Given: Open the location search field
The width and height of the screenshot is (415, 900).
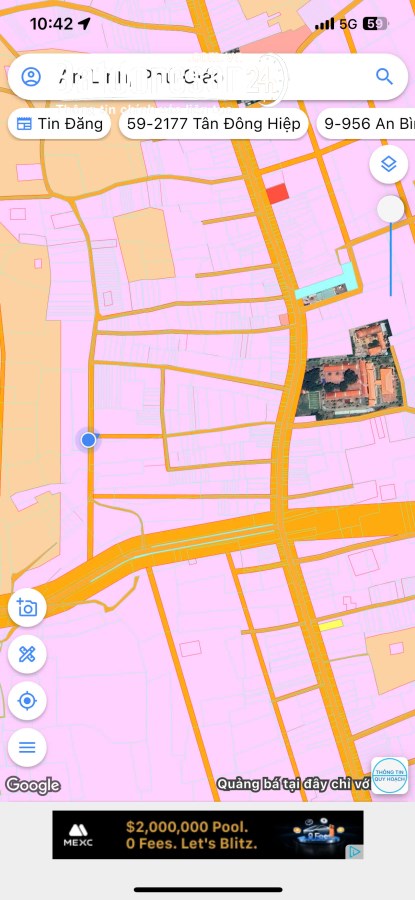Looking at the screenshot, I should tap(208, 77).
